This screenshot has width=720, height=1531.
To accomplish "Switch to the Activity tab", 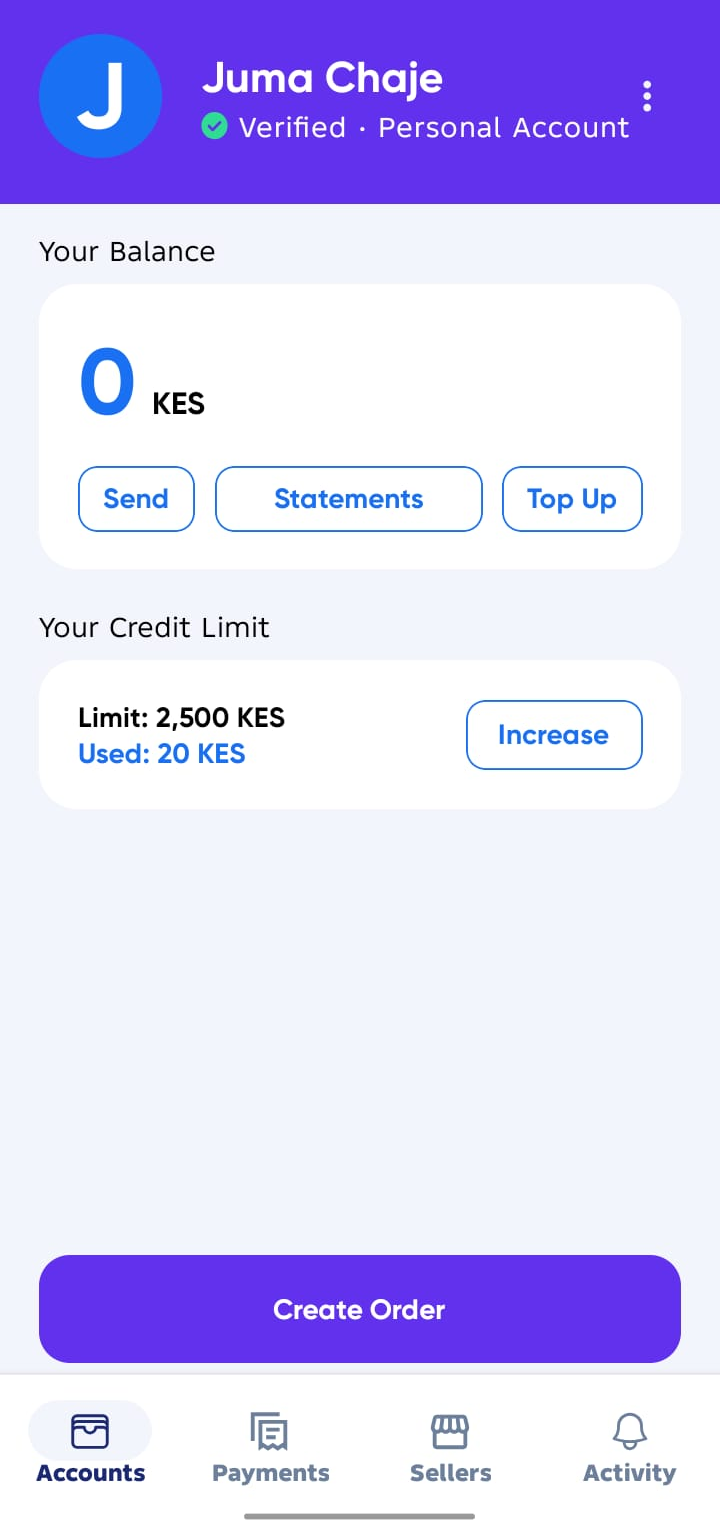I will point(629,1447).
